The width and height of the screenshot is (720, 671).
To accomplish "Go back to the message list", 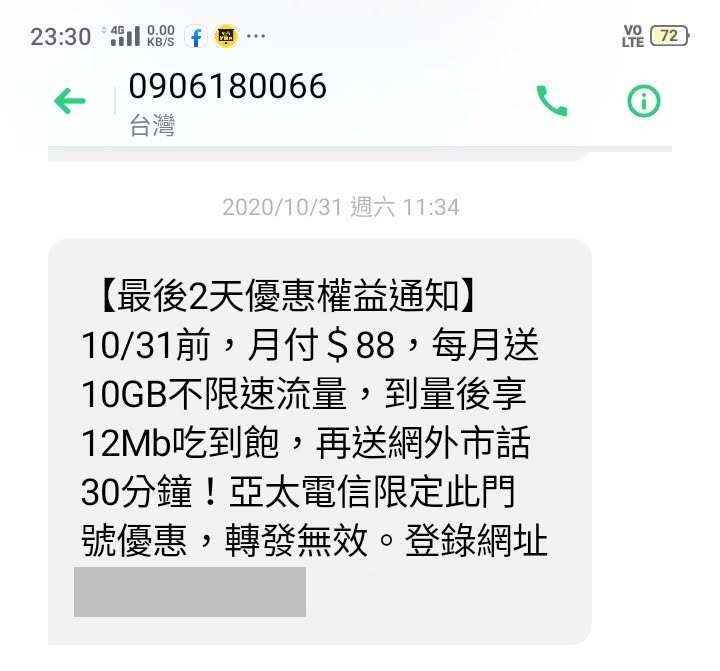I will click(x=69, y=100).
